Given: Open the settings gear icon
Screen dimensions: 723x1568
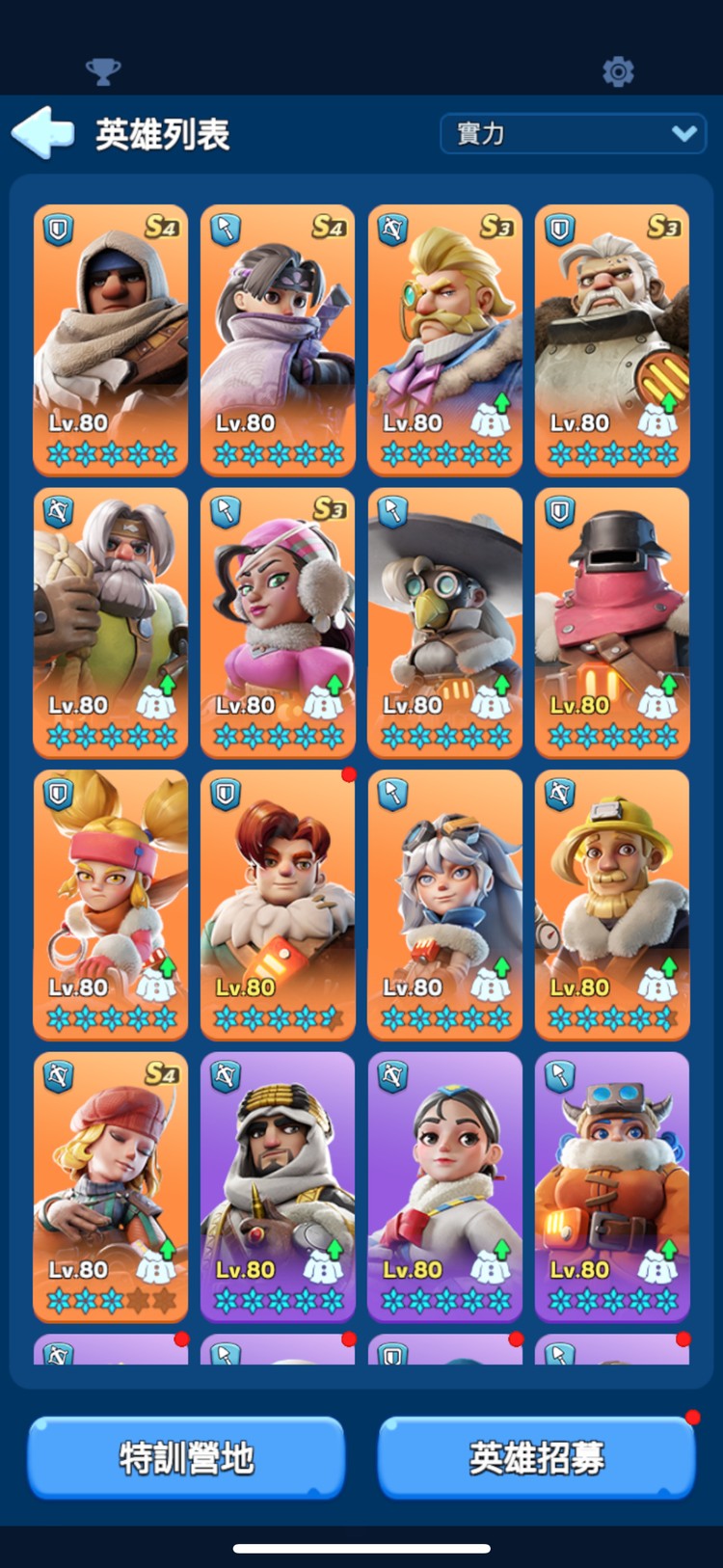Looking at the screenshot, I should click(618, 71).
